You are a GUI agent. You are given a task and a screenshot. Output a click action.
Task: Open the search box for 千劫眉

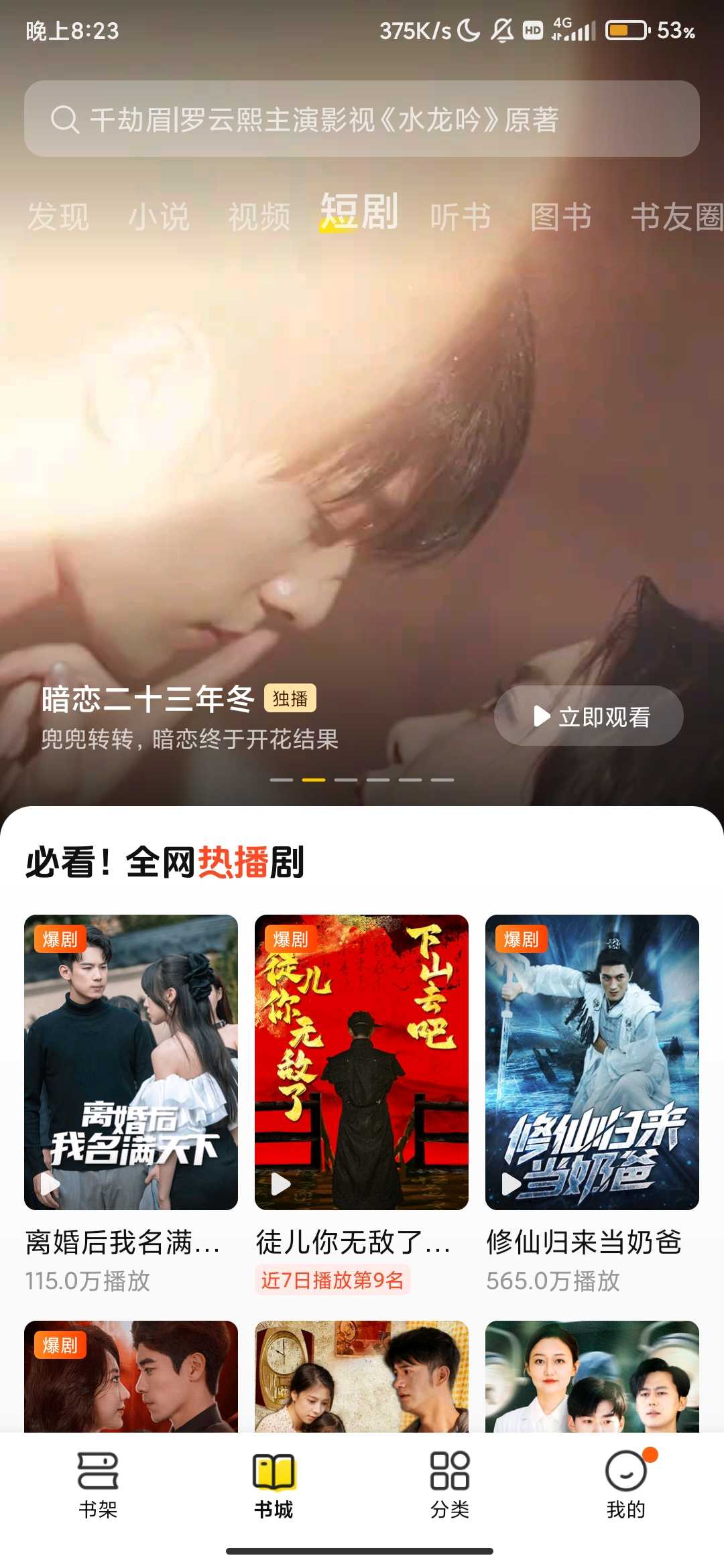pos(362,119)
